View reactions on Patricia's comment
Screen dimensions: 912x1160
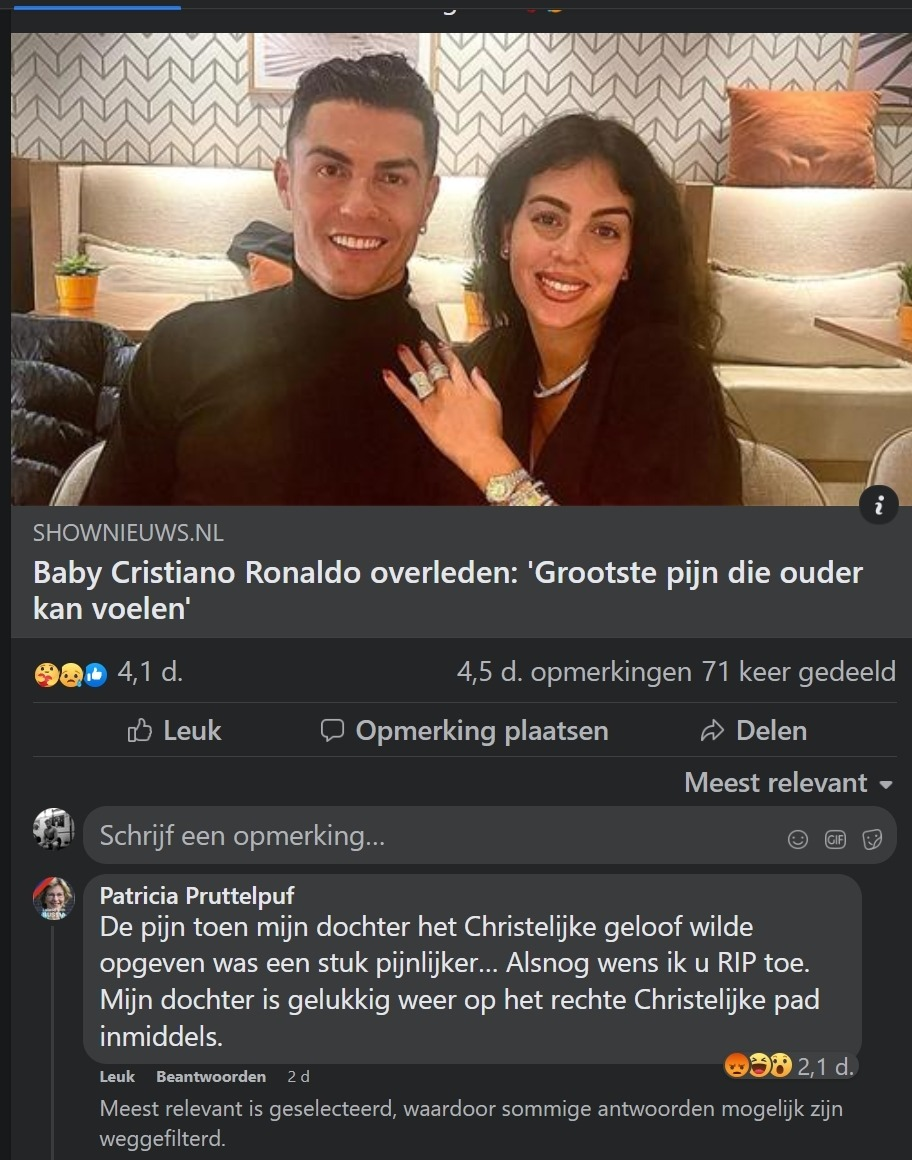(789, 1066)
